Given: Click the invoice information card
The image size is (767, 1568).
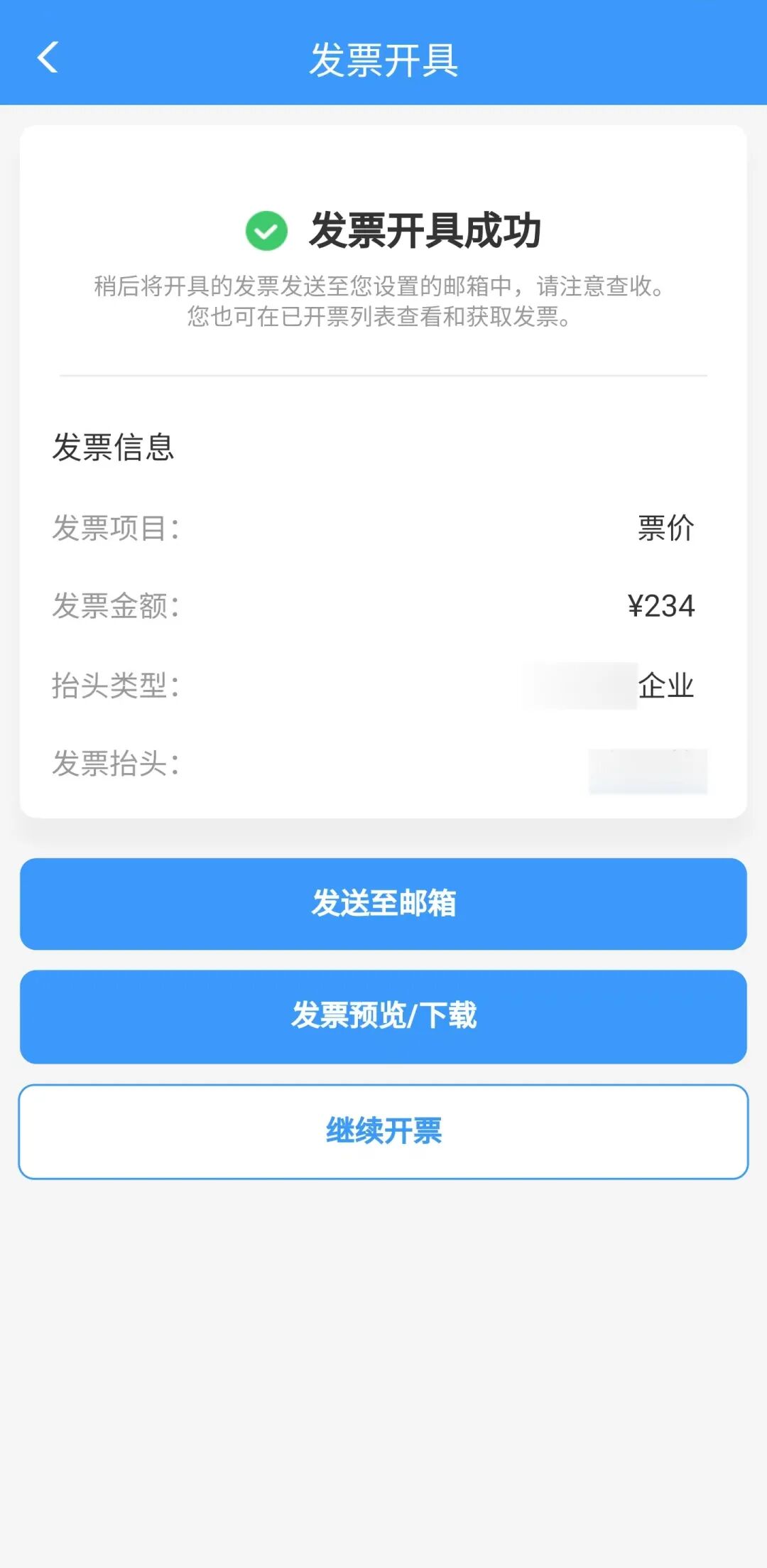Looking at the screenshot, I should coord(383,469).
